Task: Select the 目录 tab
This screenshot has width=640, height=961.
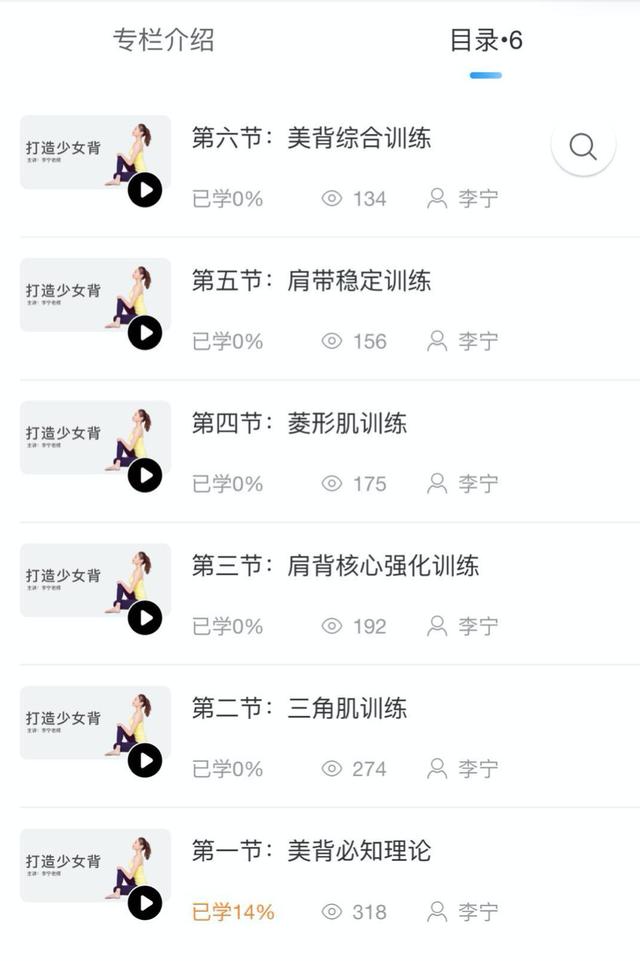Action: 485,41
